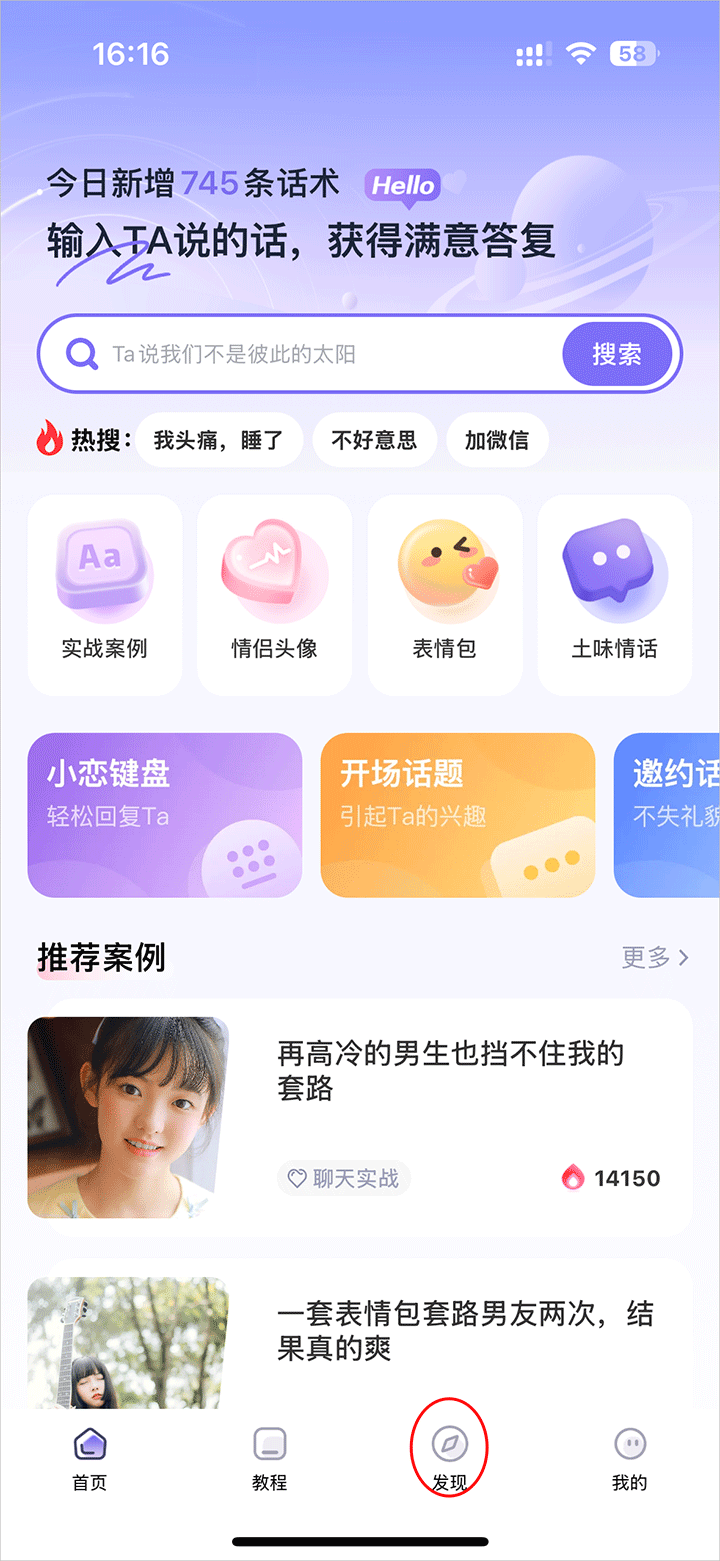Switch to the 教程 tab

click(x=270, y=1460)
